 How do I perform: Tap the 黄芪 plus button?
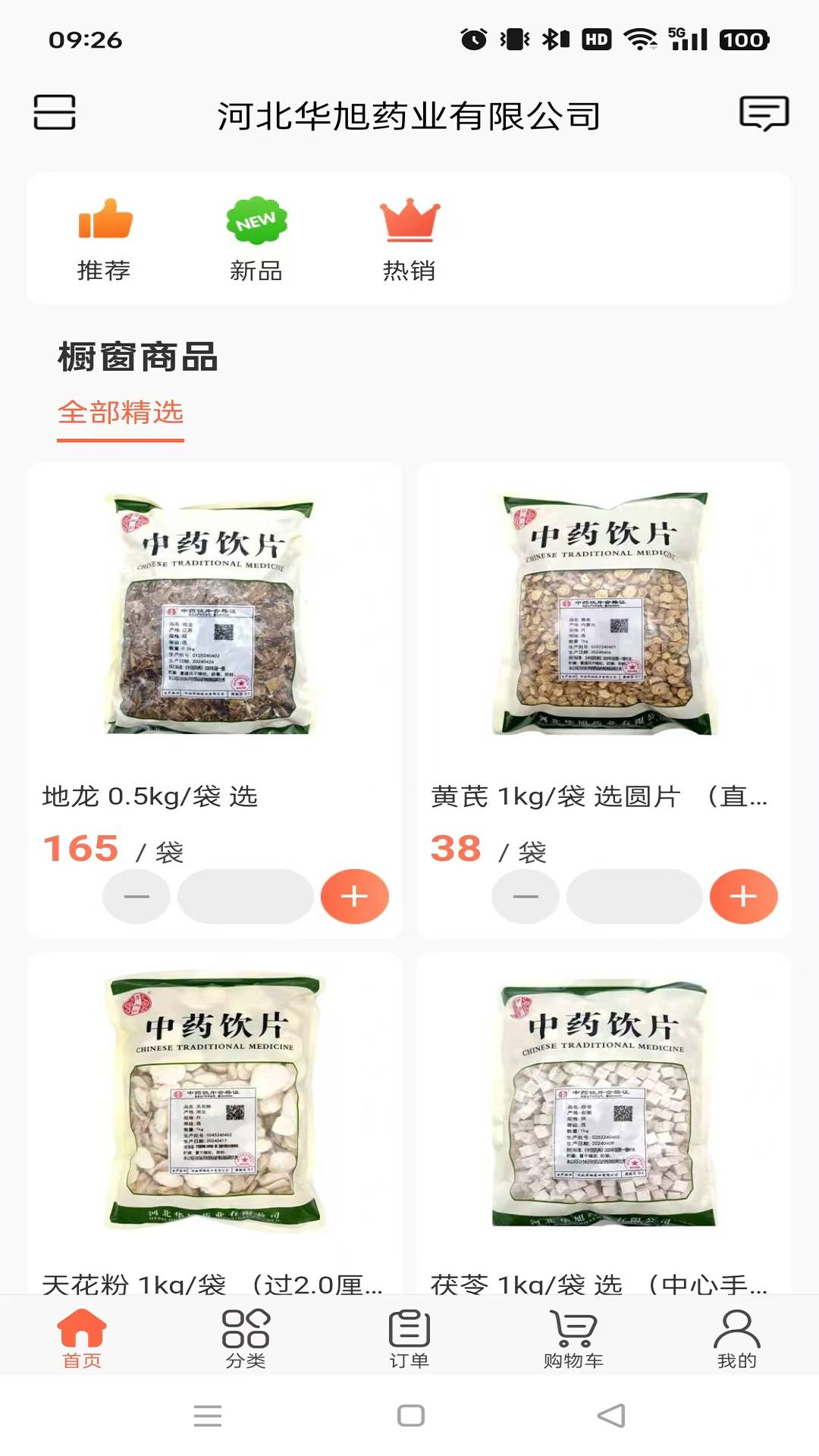743,896
